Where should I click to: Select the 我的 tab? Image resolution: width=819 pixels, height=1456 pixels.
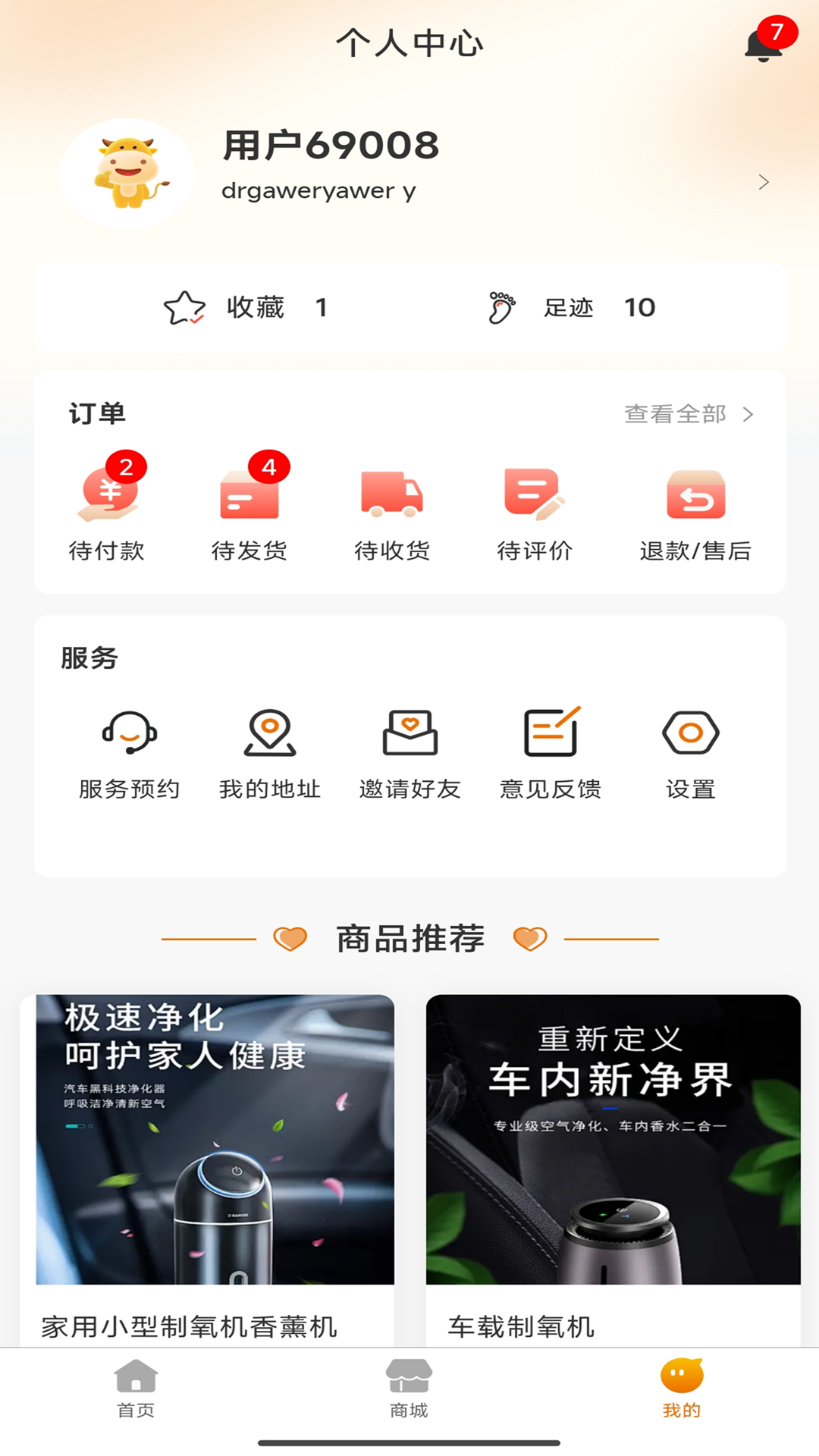(682, 1388)
